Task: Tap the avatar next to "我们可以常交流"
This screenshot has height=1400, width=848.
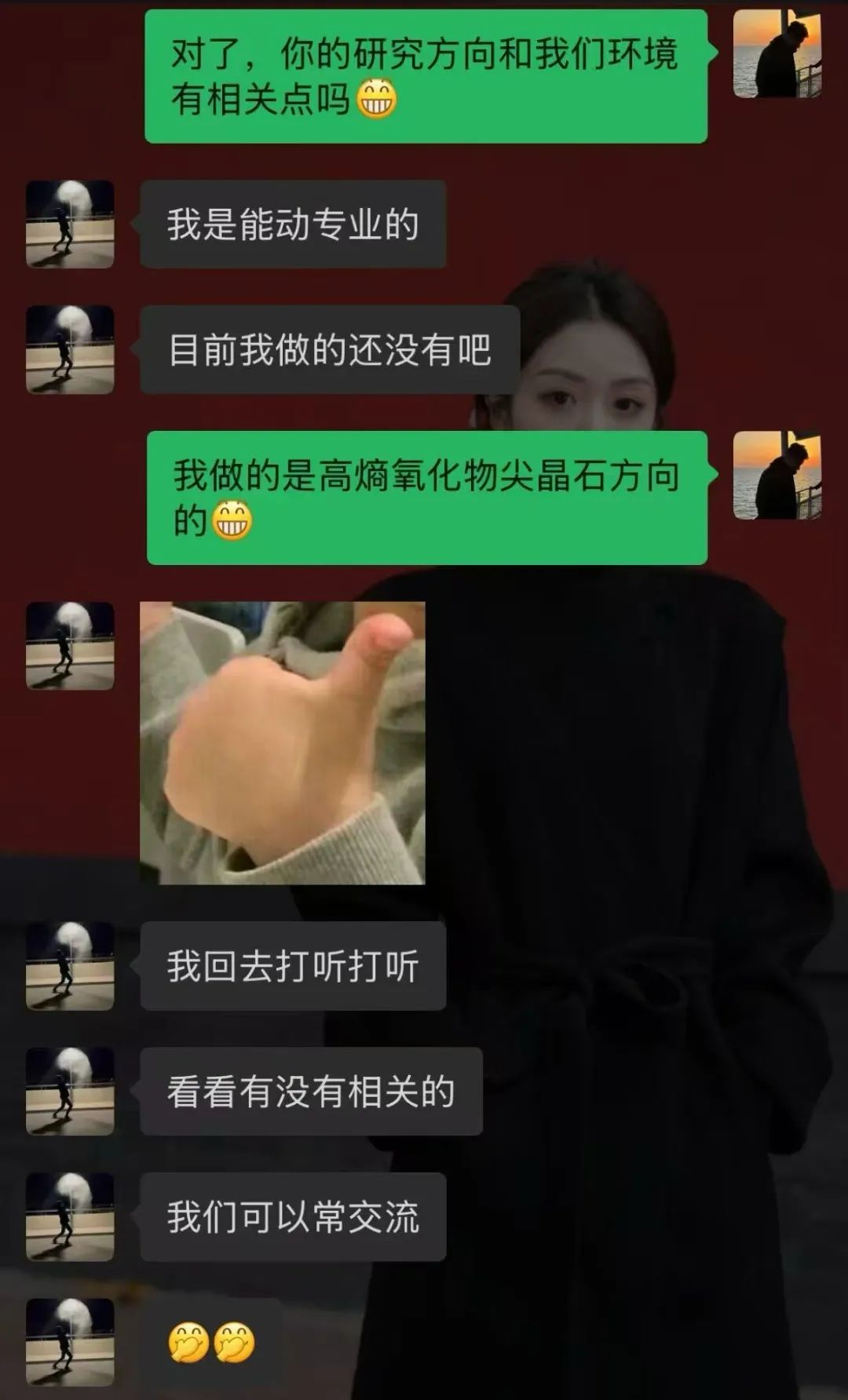Action: [x=70, y=1216]
